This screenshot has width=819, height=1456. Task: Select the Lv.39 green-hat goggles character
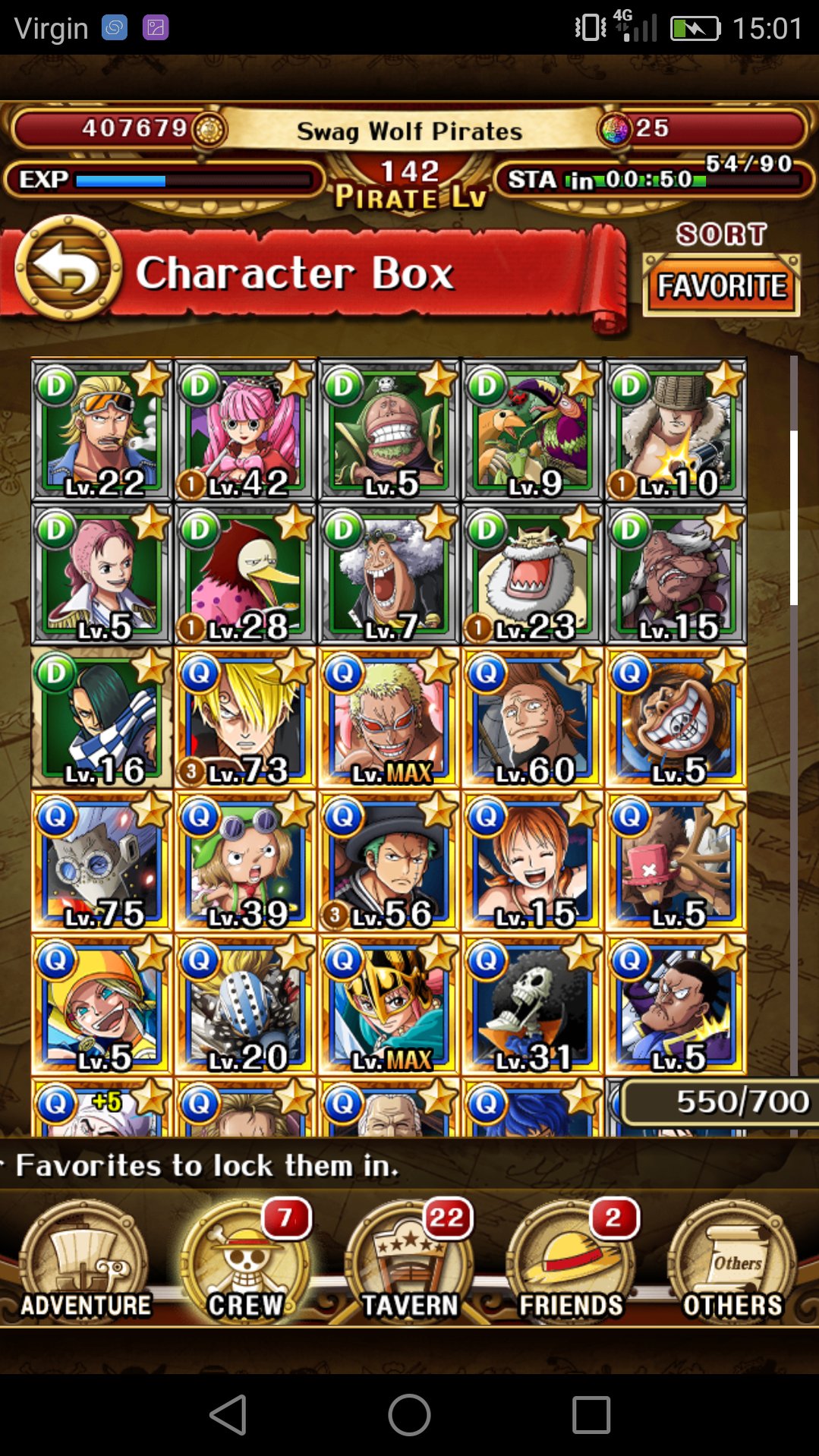tap(245, 861)
